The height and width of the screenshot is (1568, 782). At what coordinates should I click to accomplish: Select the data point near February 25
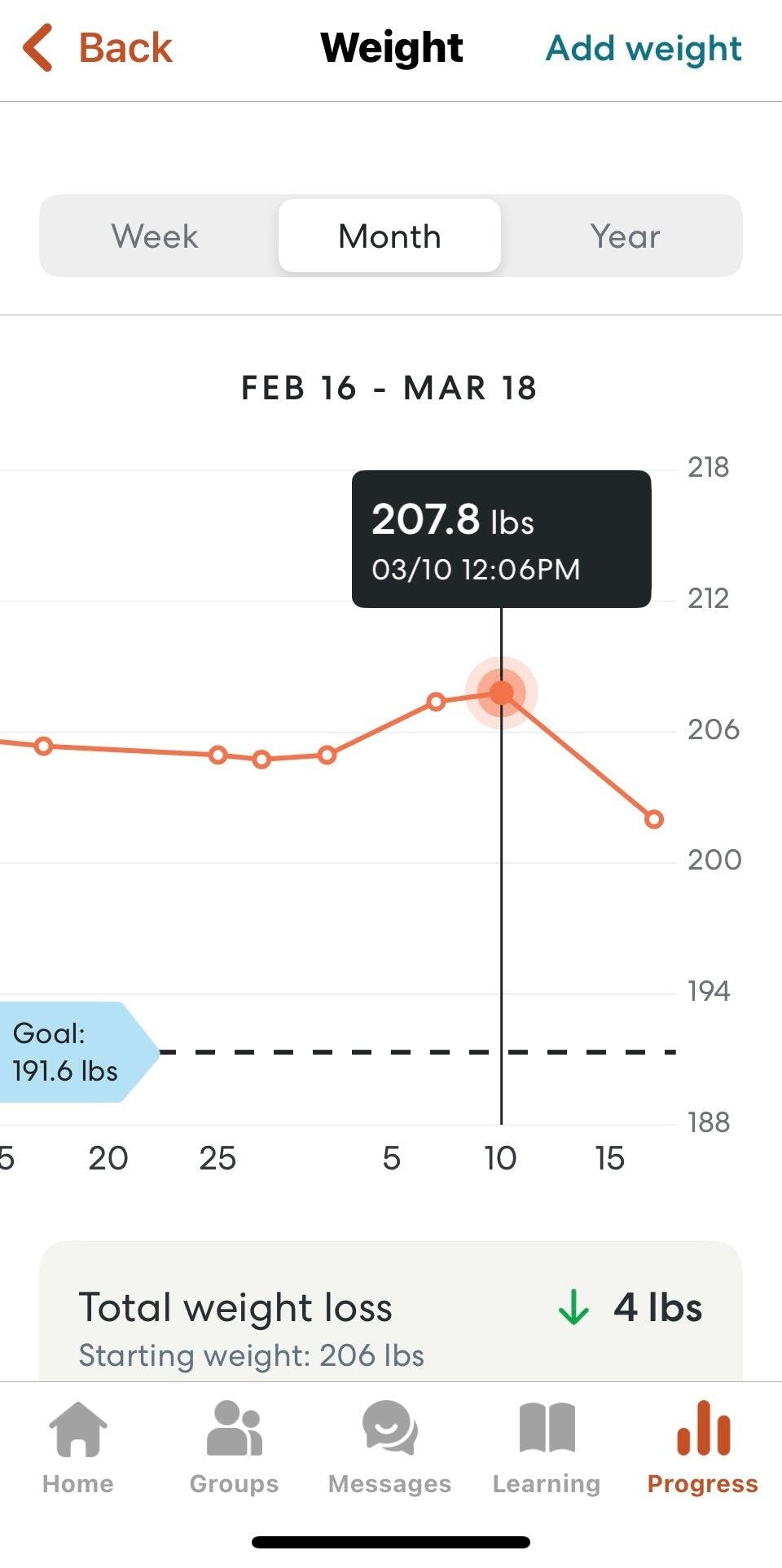click(x=217, y=755)
